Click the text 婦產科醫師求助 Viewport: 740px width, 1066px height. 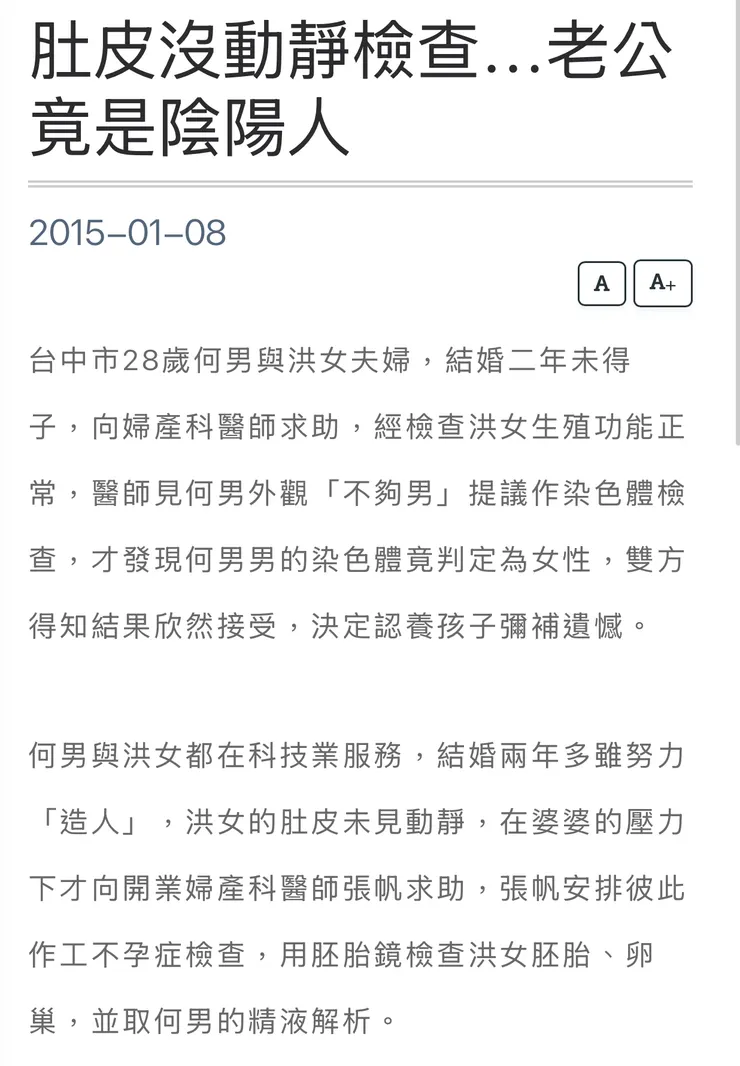point(200,425)
